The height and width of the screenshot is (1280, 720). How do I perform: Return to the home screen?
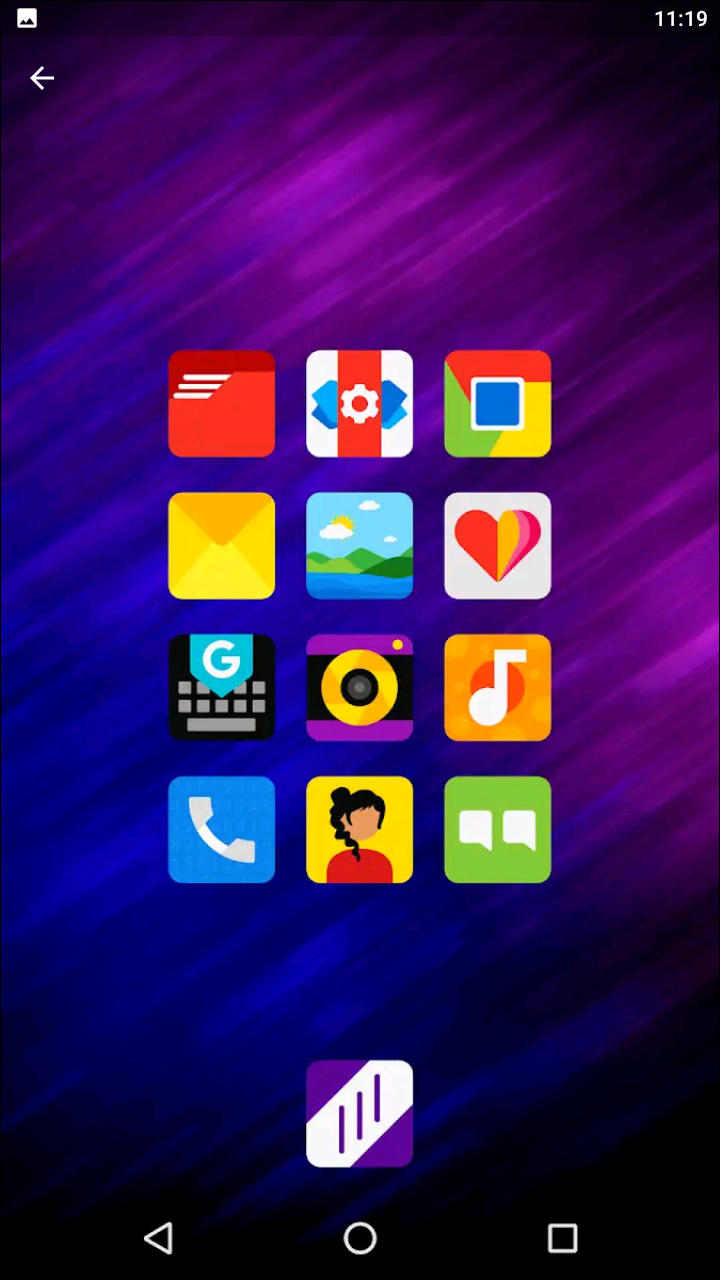click(x=360, y=1238)
